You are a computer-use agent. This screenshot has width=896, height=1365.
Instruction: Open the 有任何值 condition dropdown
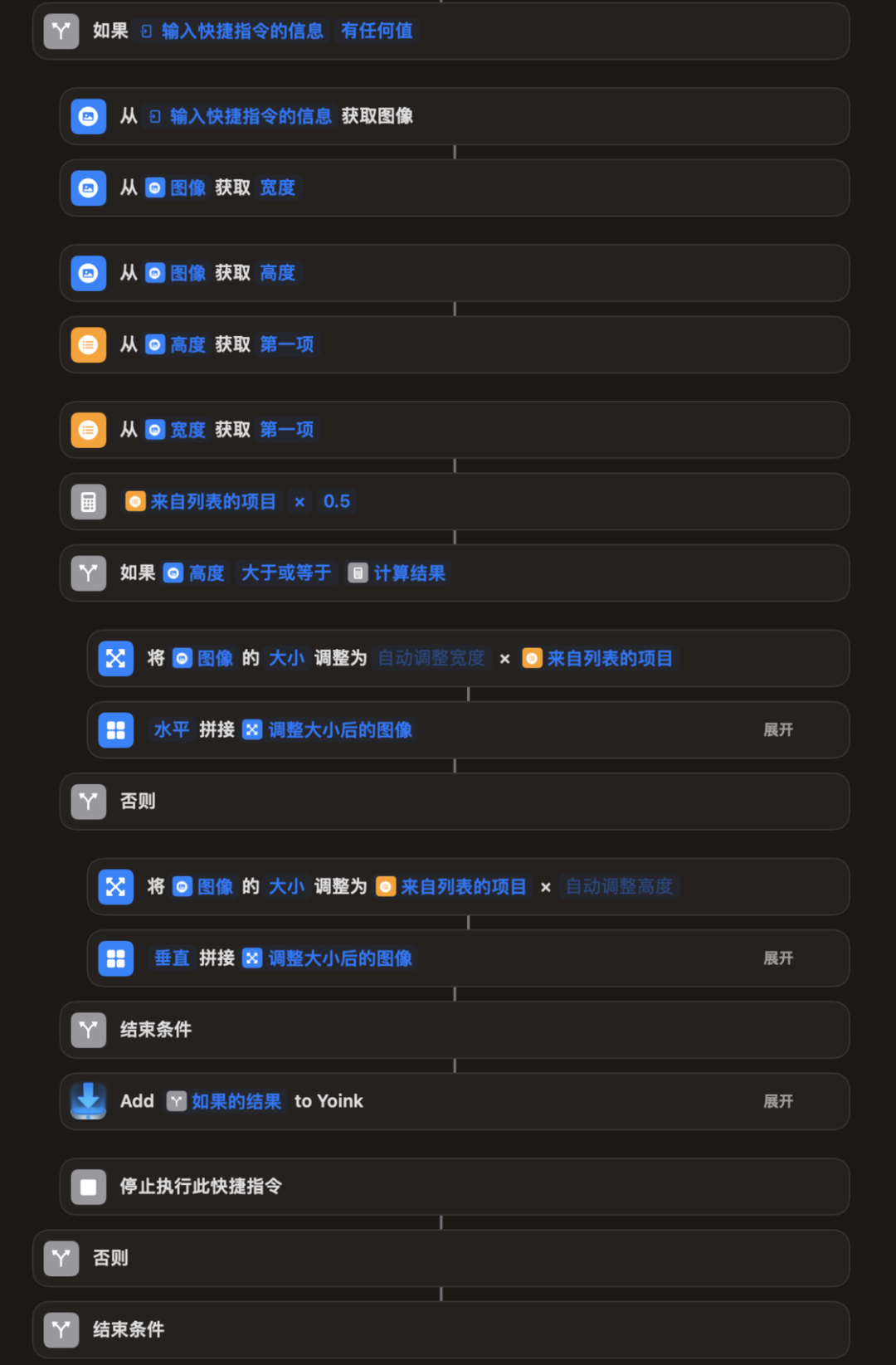coord(377,31)
